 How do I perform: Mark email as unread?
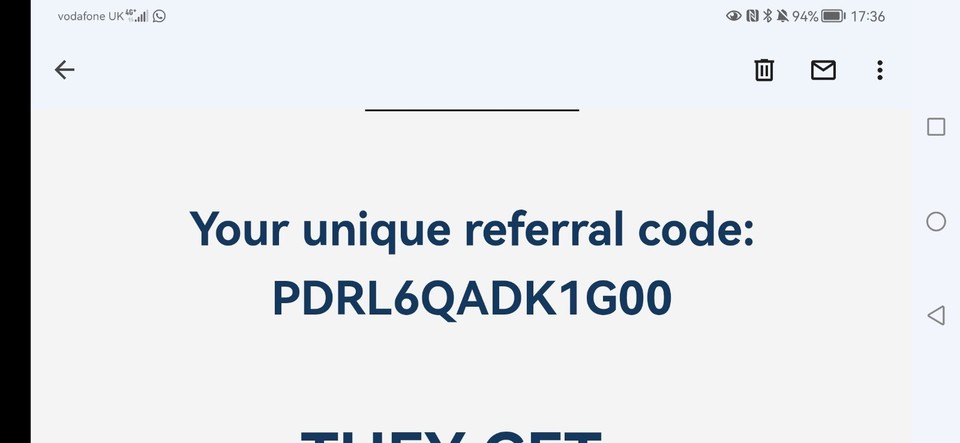[x=823, y=70]
